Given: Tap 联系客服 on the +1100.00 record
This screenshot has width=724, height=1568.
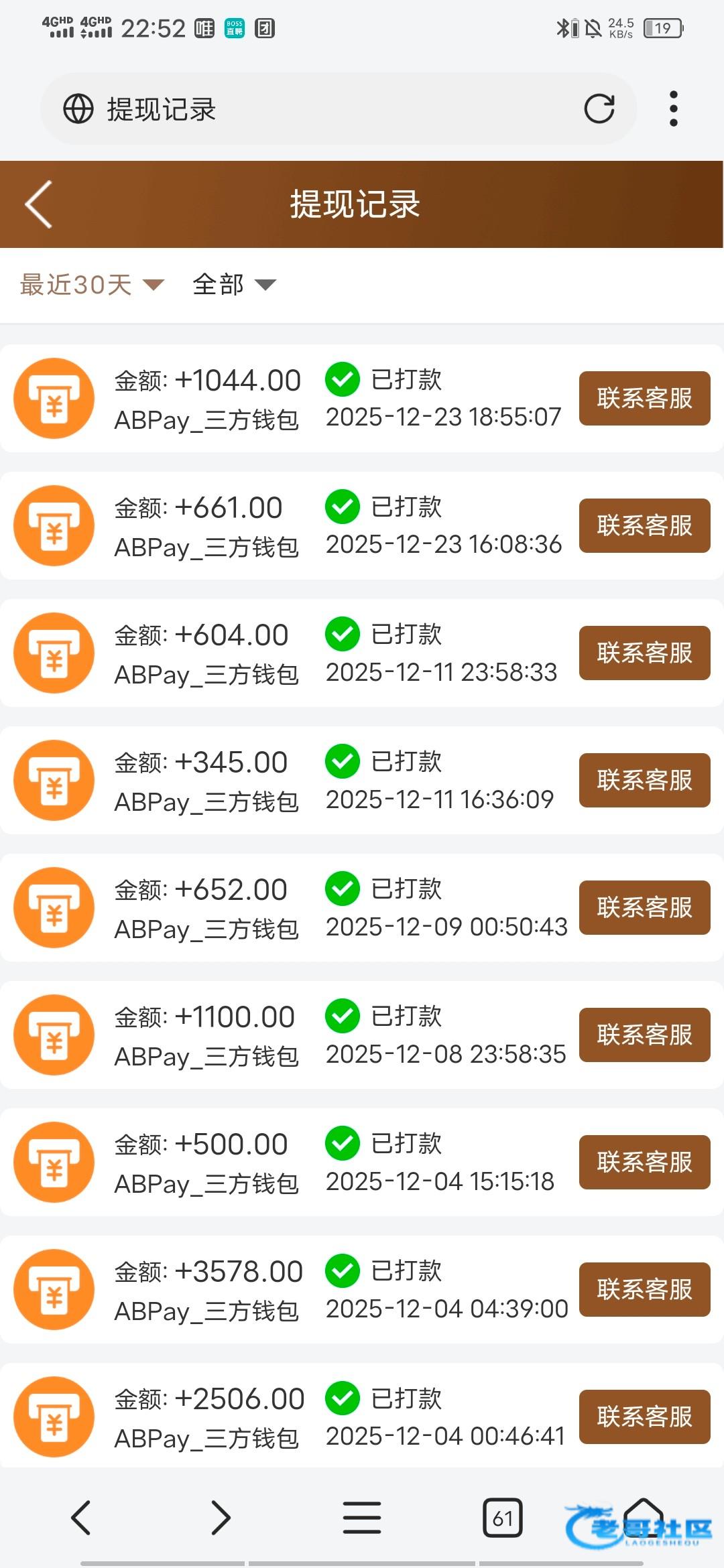Looking at the screenshot, I should pos(644,1035).
